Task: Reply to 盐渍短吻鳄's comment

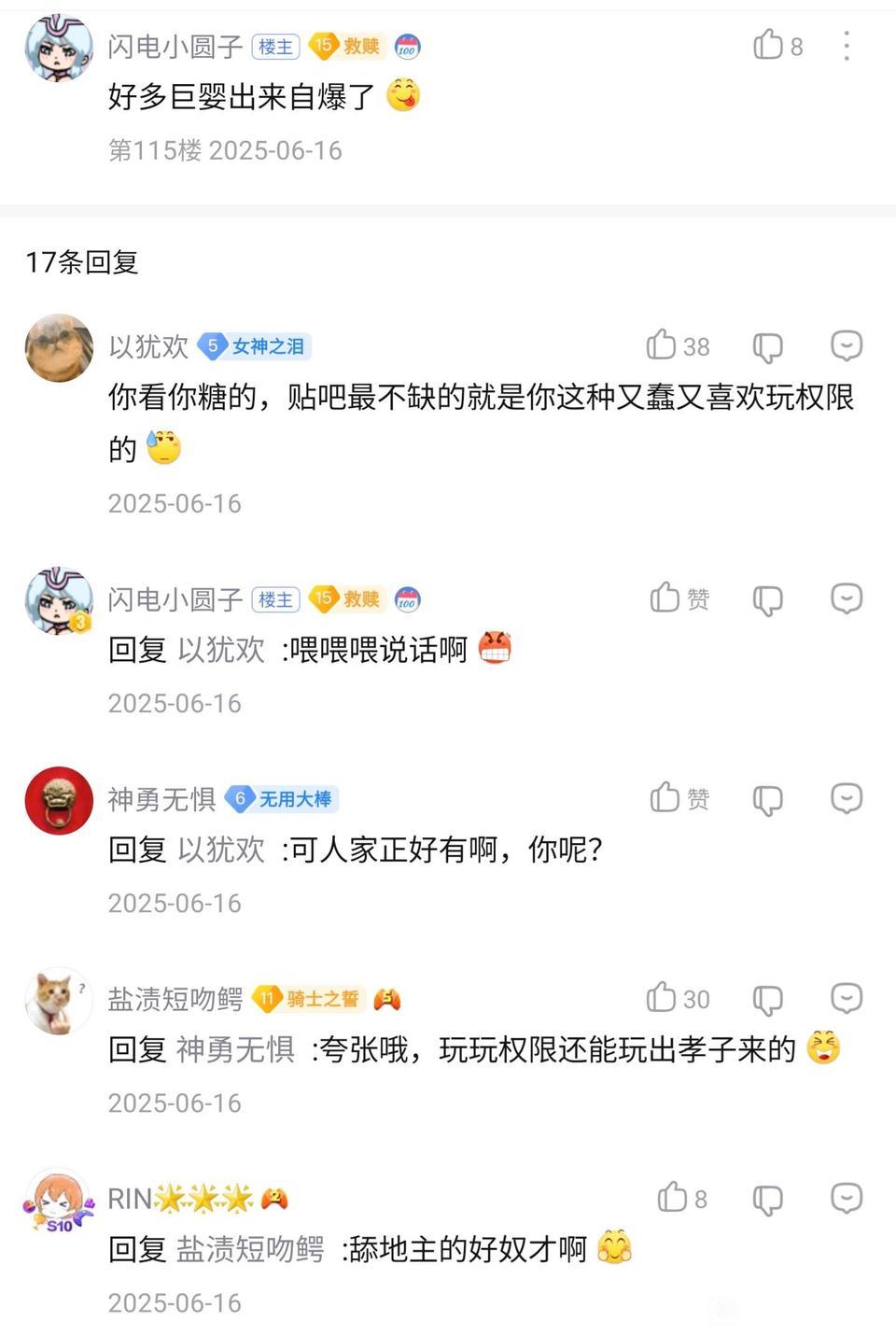Action: (x=846, y=997)
